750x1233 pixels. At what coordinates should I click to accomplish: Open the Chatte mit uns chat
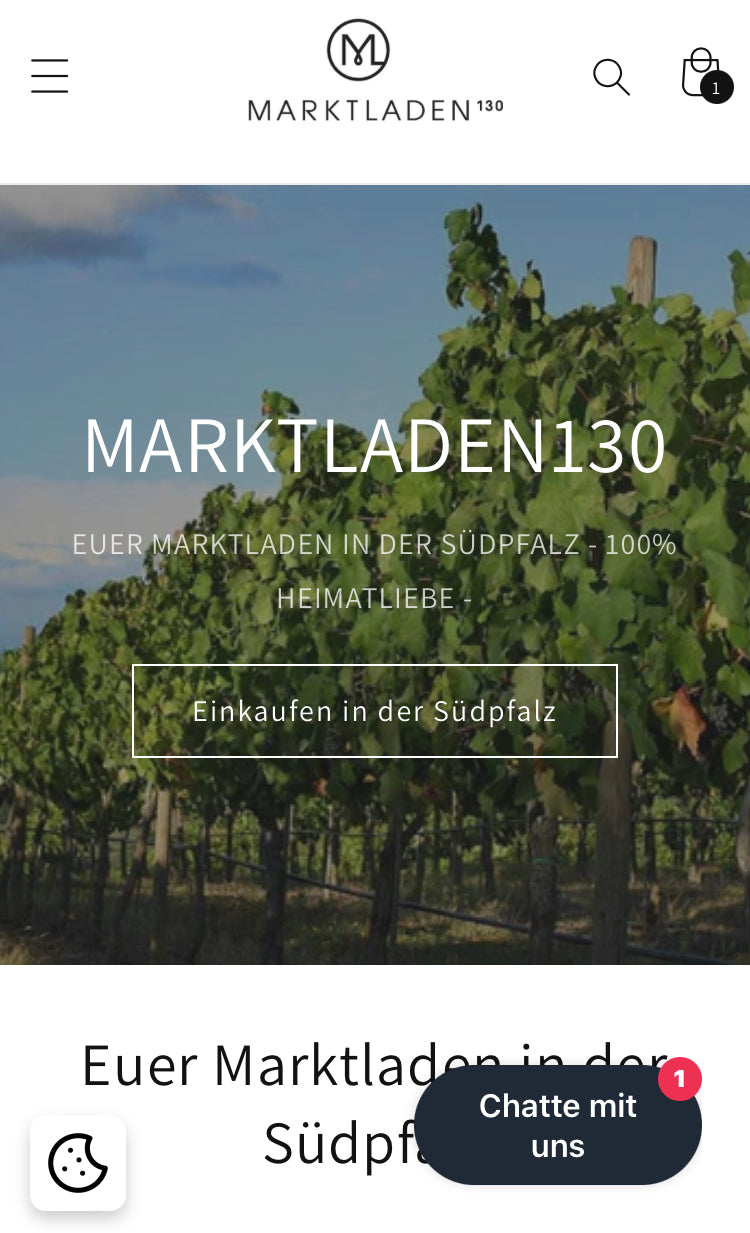click(x=557, y=1125)
